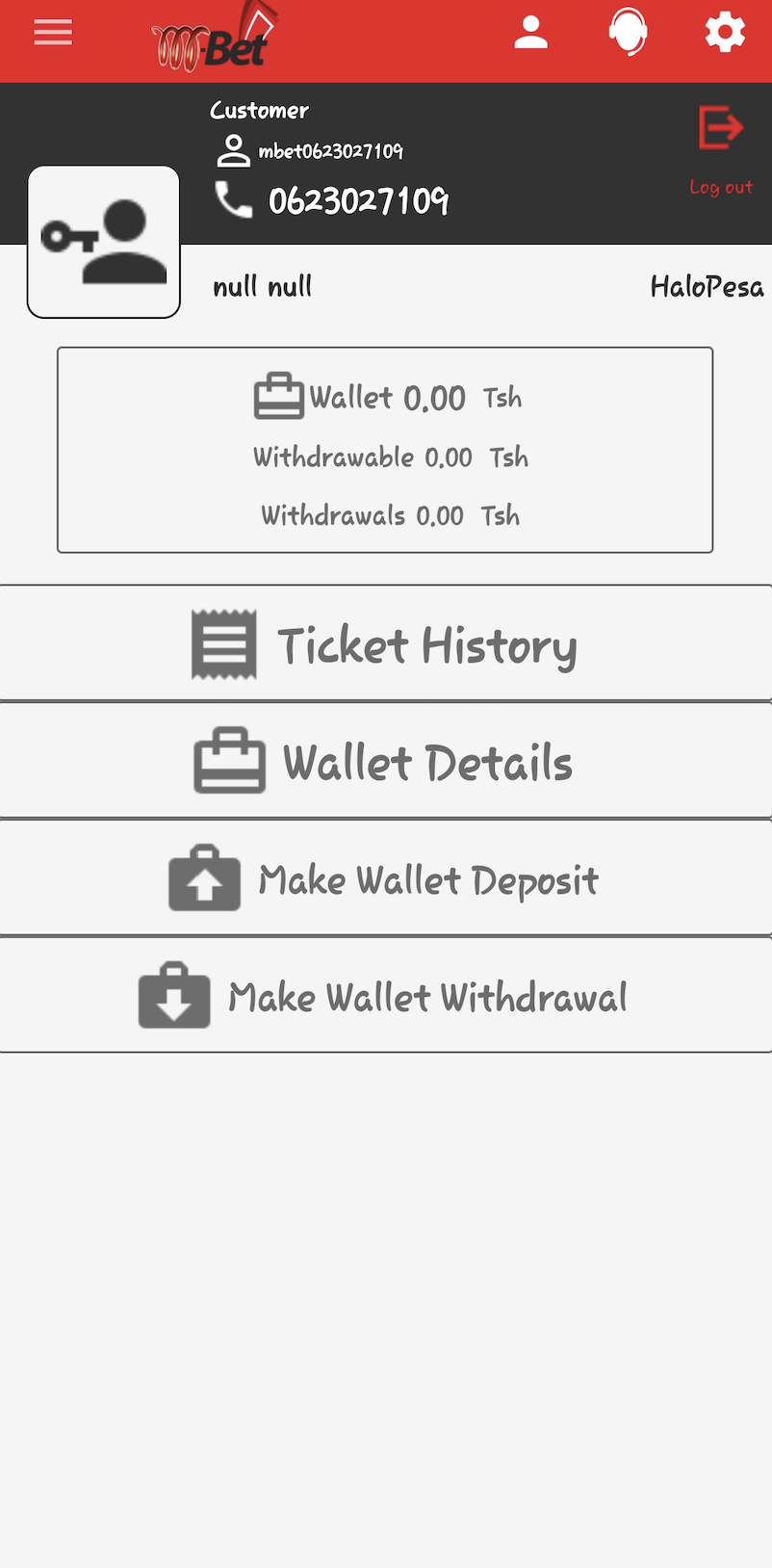View Wallet Details

385,762
